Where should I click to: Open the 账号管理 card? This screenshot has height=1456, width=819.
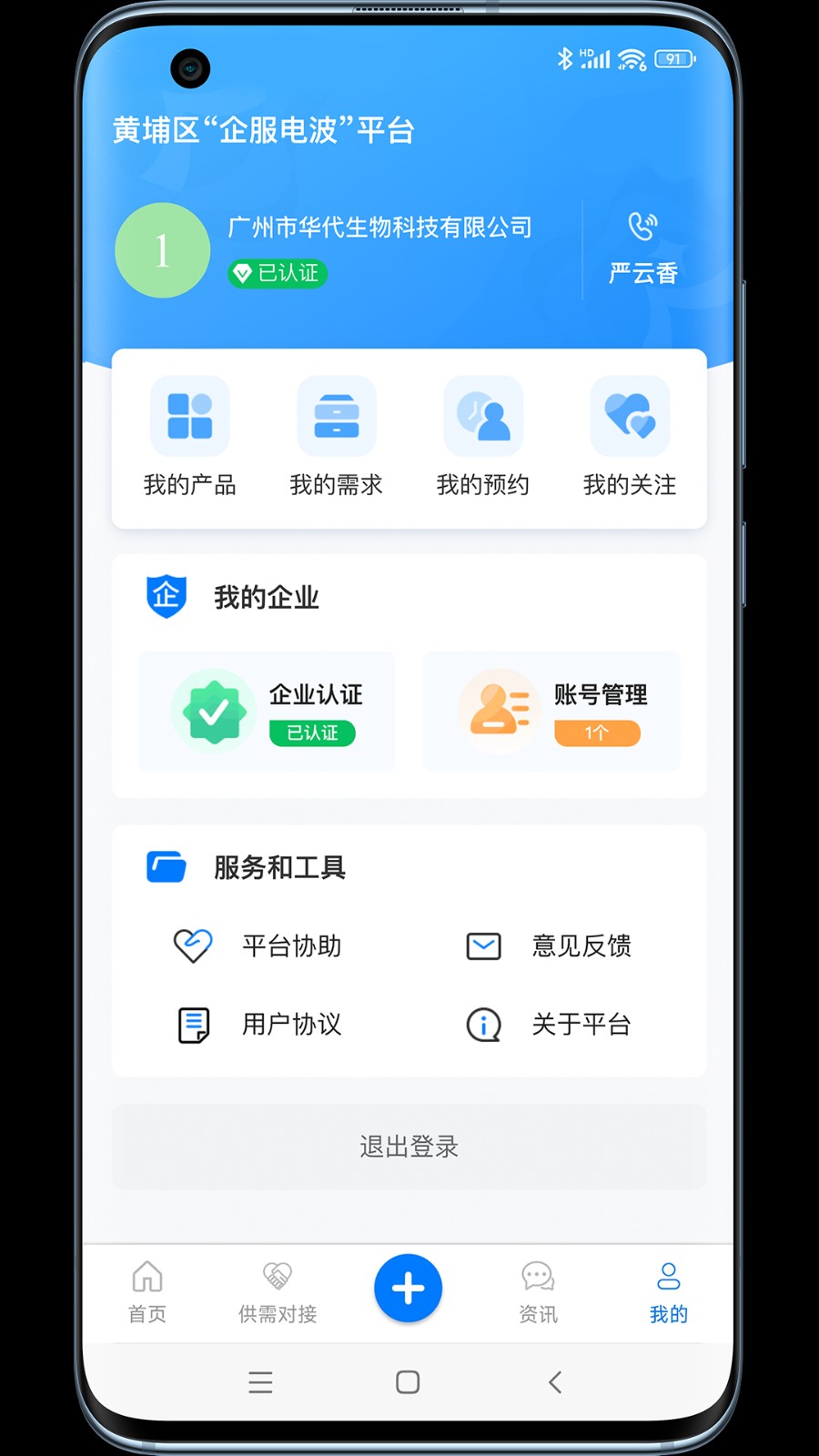[551, 712]
